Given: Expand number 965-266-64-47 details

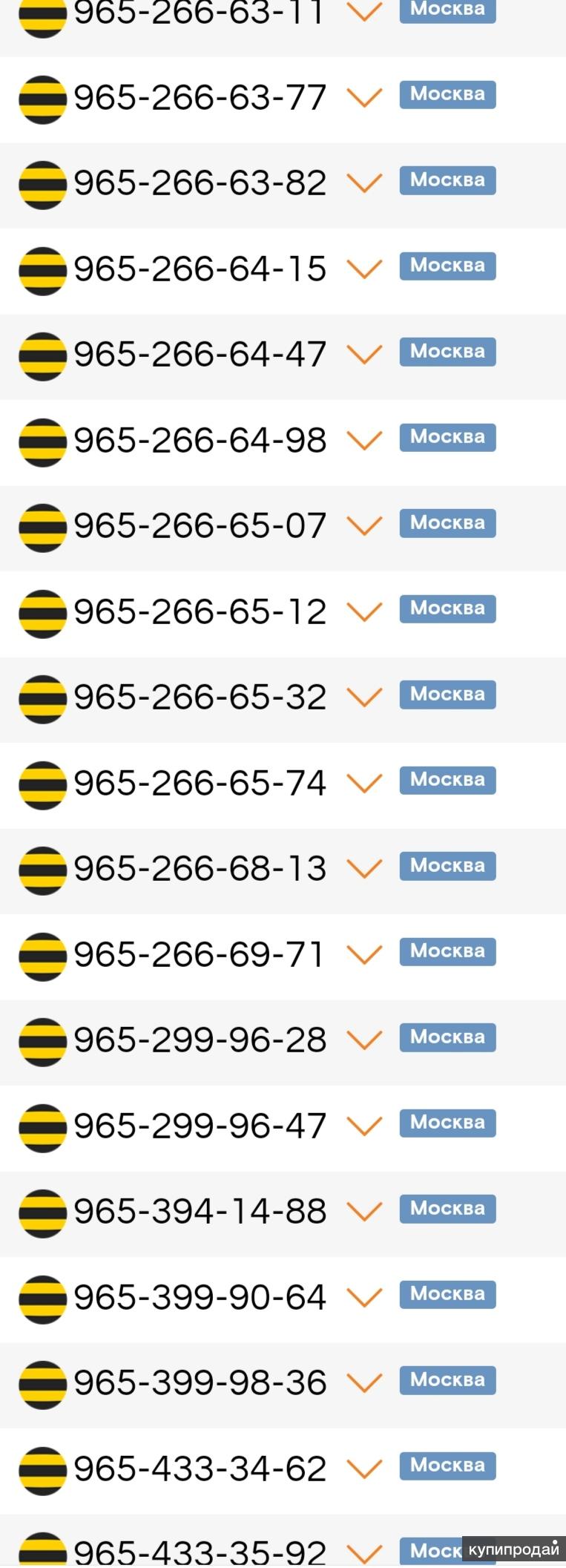Looking at the screenshot, I should tap(364, 355).
